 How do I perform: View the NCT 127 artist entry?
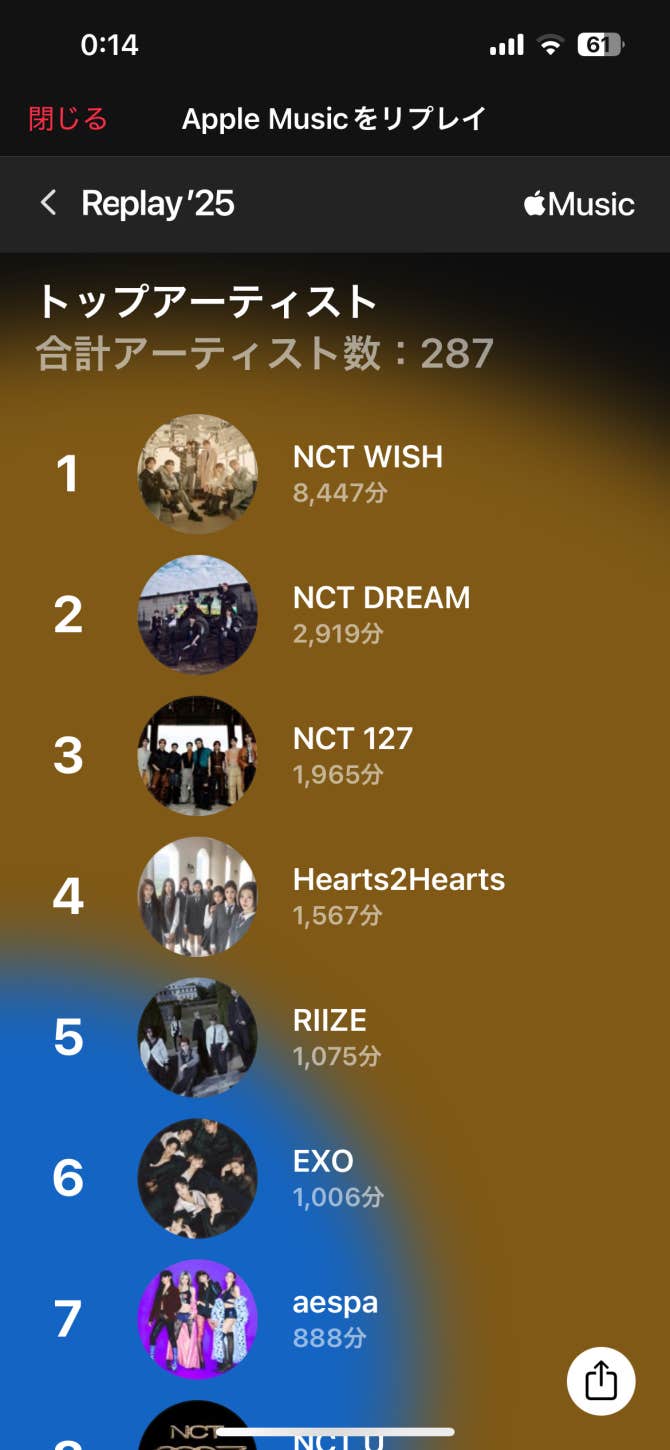[352, 755]
